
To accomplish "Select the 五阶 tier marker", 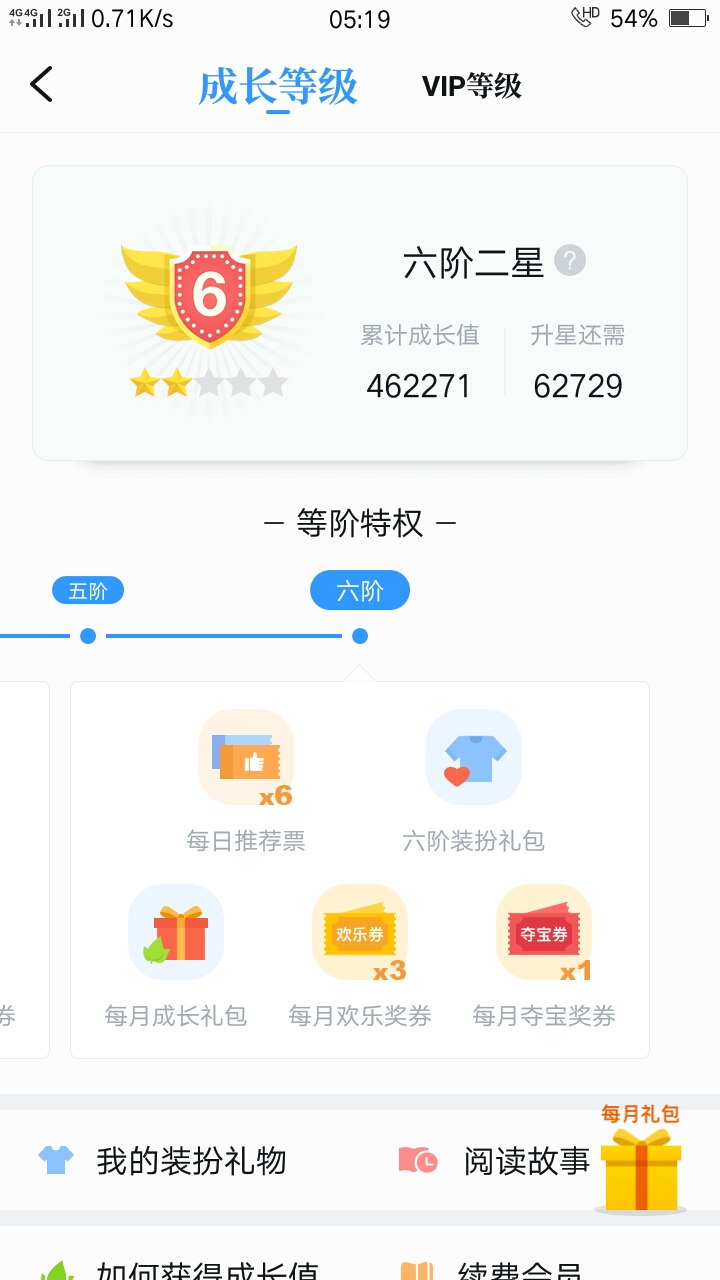I will point(88,591).
